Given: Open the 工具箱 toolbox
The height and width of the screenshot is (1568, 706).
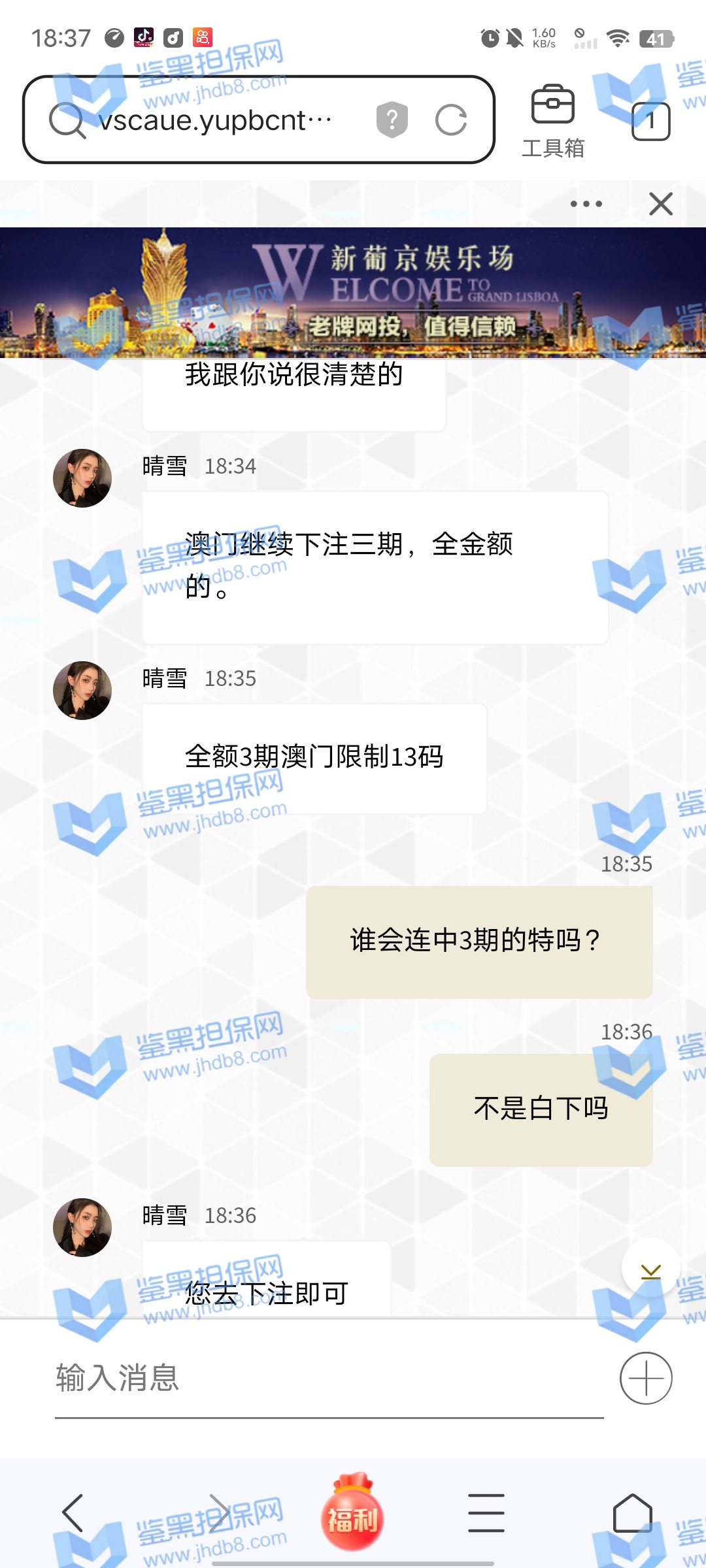Looking at the screenshot, I should point(552,121).
